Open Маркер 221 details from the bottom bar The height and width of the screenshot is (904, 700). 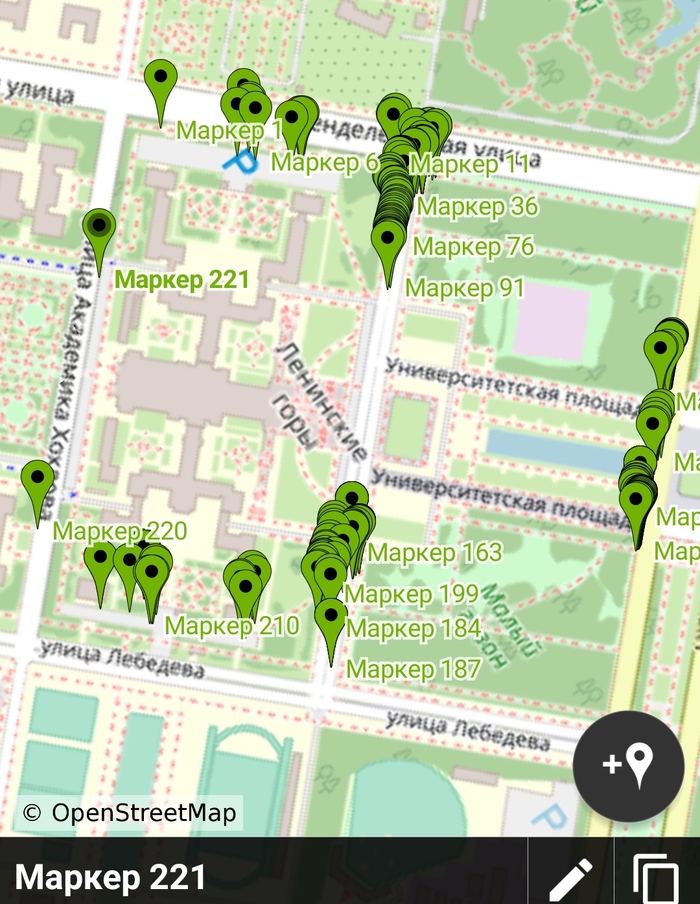[111, 877]
